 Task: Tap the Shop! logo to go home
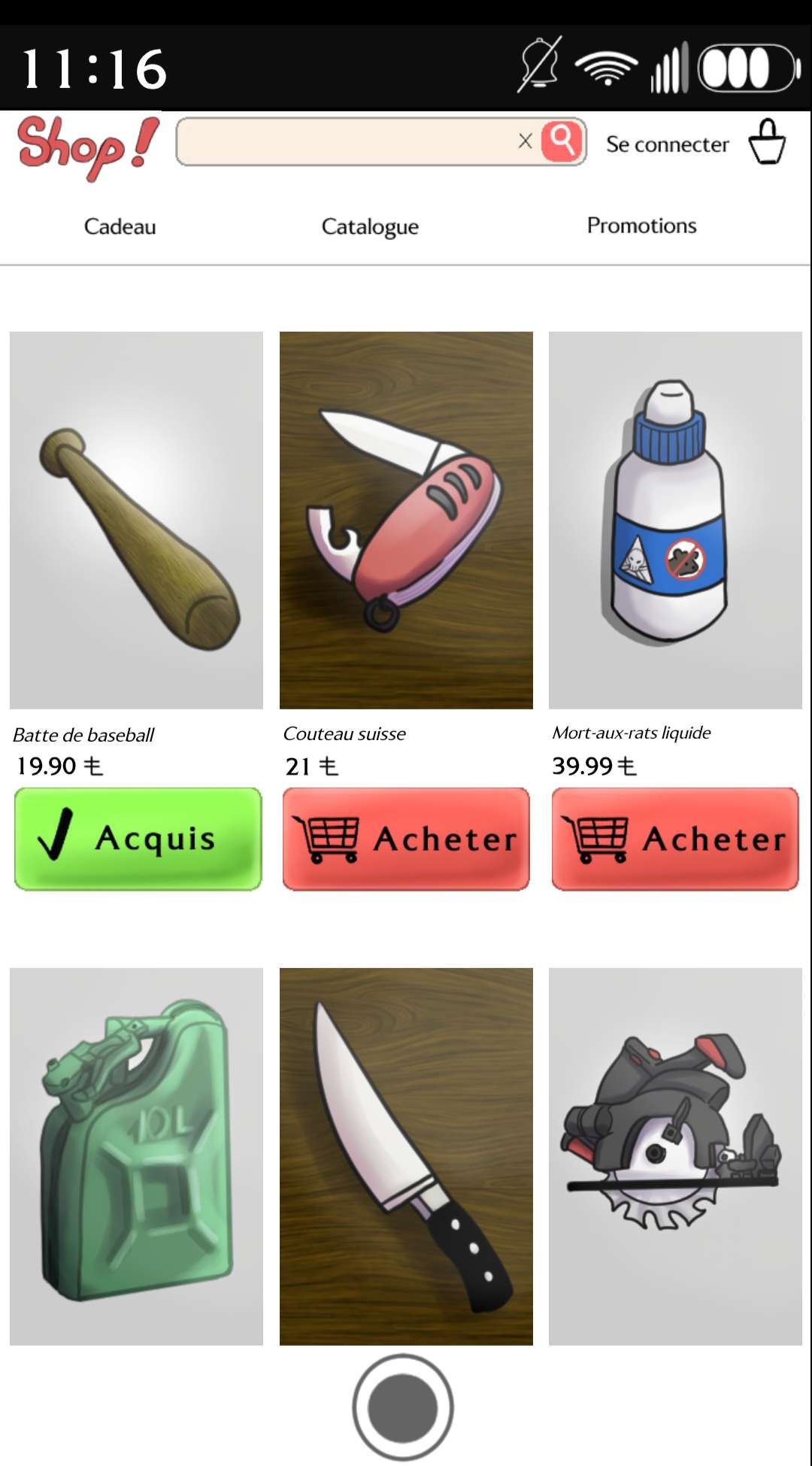[89, 146]
